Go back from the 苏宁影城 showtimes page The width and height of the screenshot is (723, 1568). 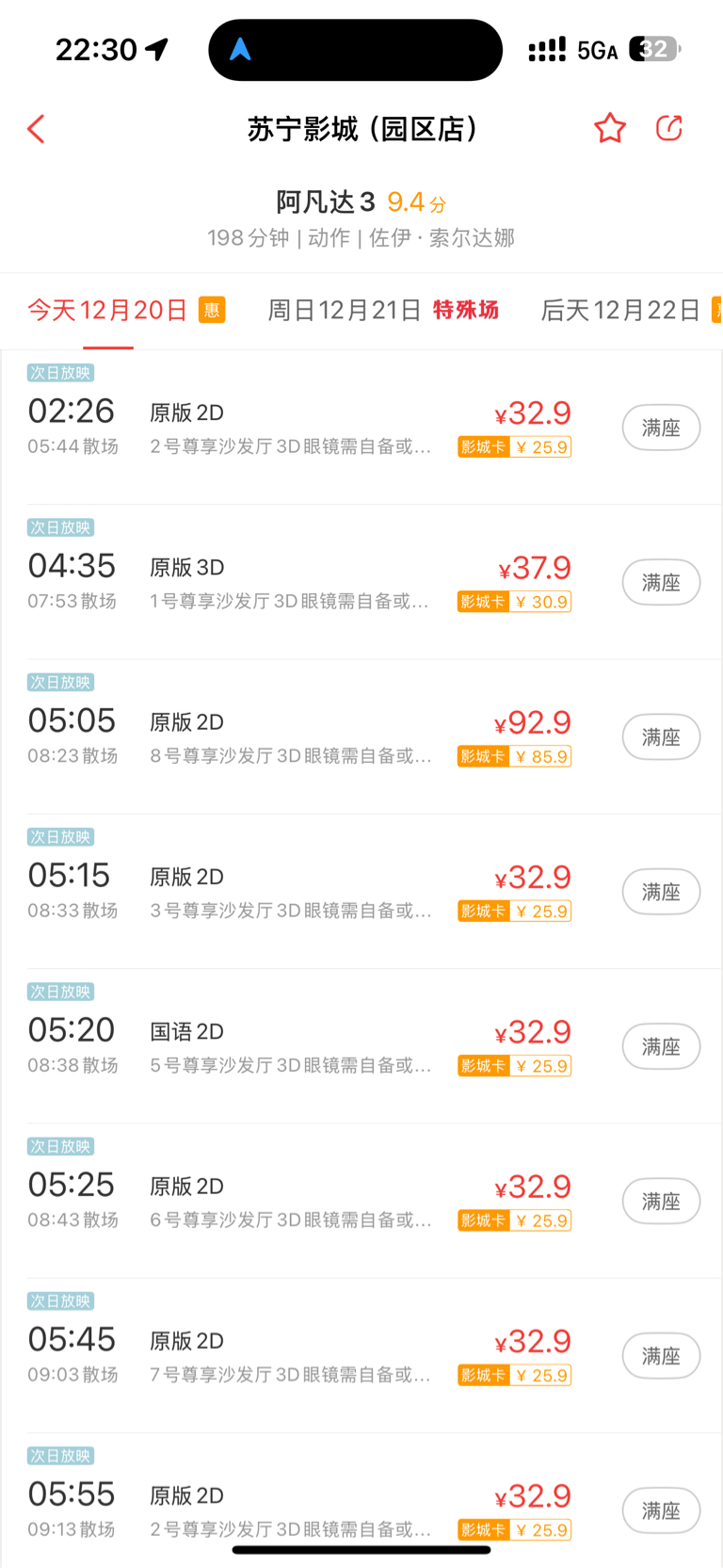click(37, 129)
